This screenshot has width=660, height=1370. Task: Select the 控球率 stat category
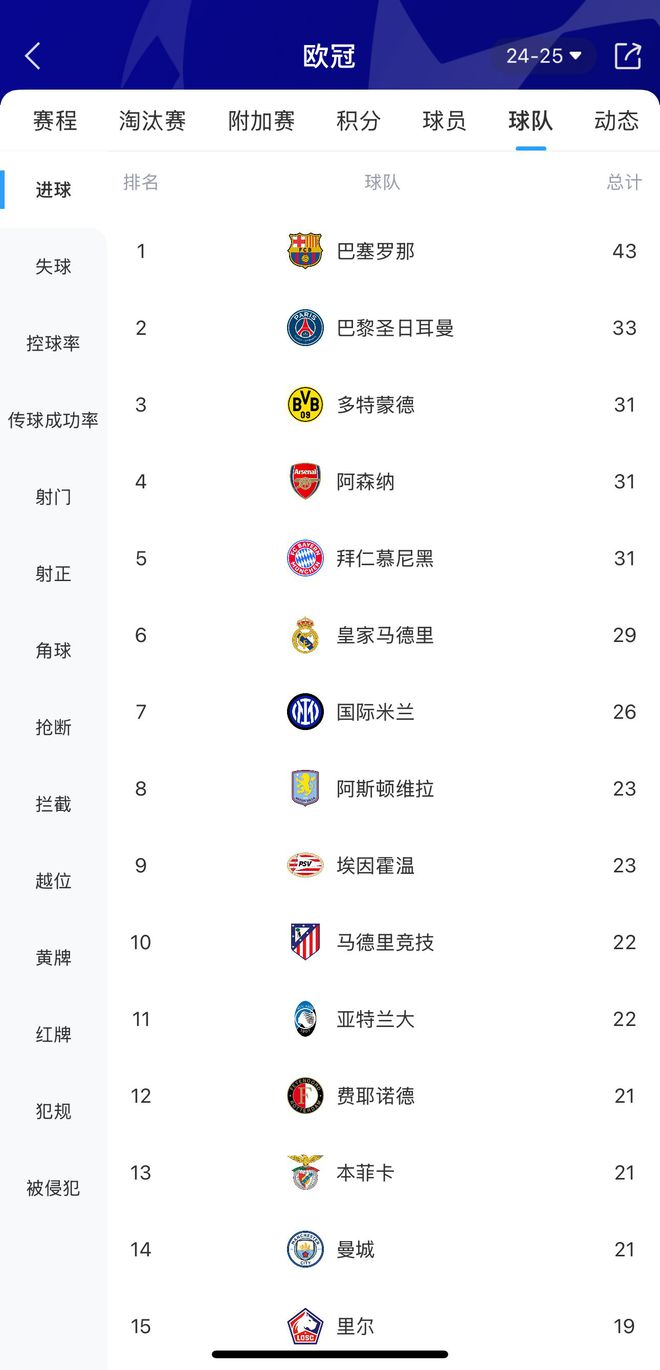53,344
